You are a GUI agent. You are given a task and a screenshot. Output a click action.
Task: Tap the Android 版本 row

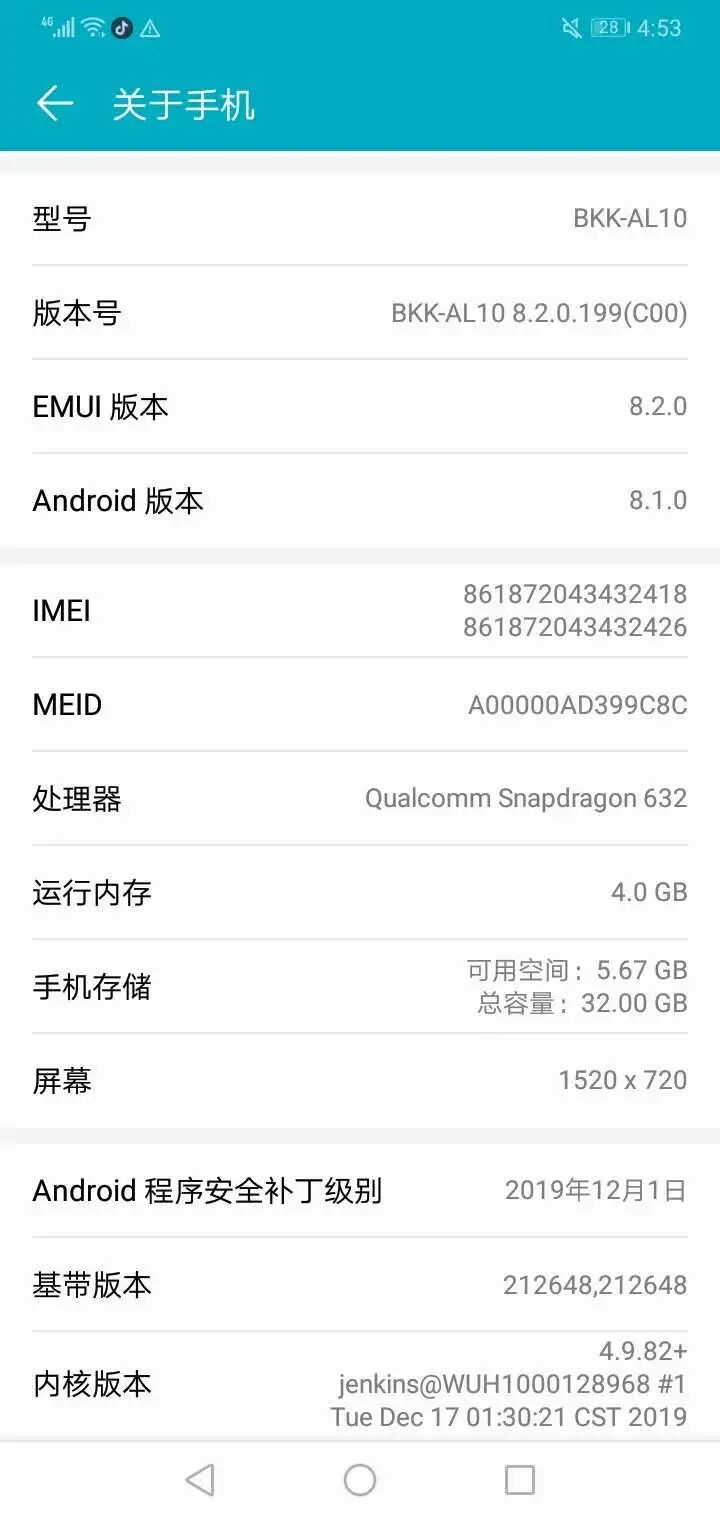click(x=360, y=500)
